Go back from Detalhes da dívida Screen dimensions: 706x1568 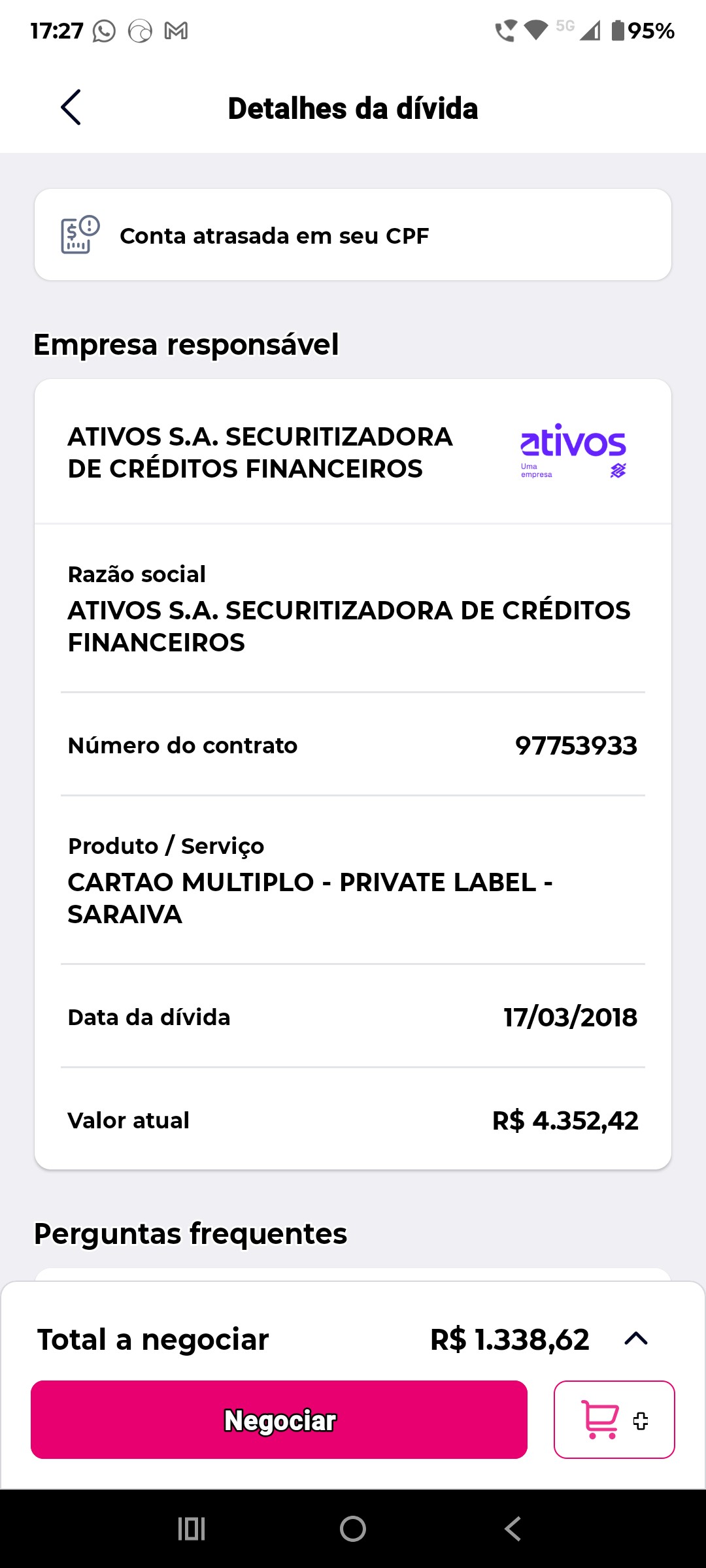(71, 108)
